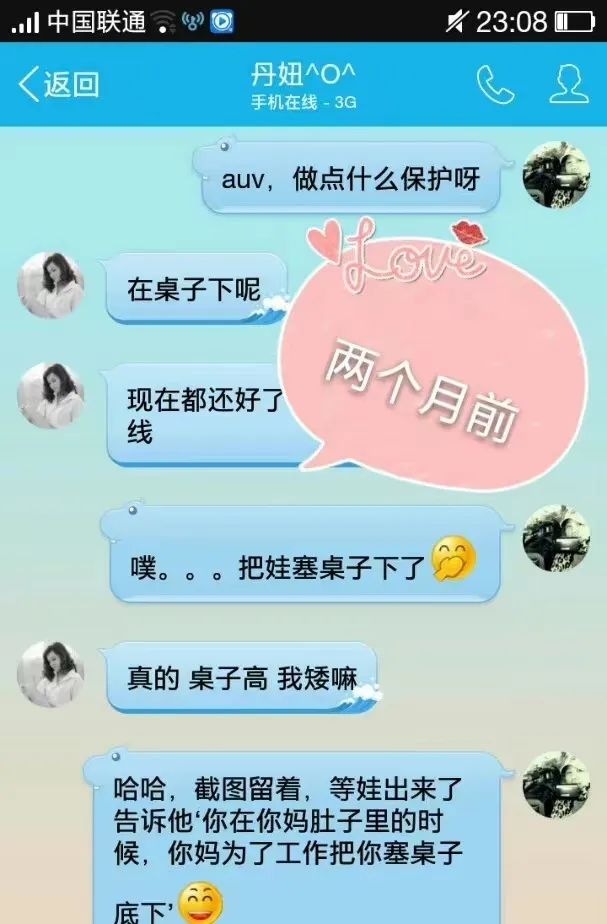Go back via the 返回 button
607x924 pixels.
pyautogui.click(x=60, y=84)
